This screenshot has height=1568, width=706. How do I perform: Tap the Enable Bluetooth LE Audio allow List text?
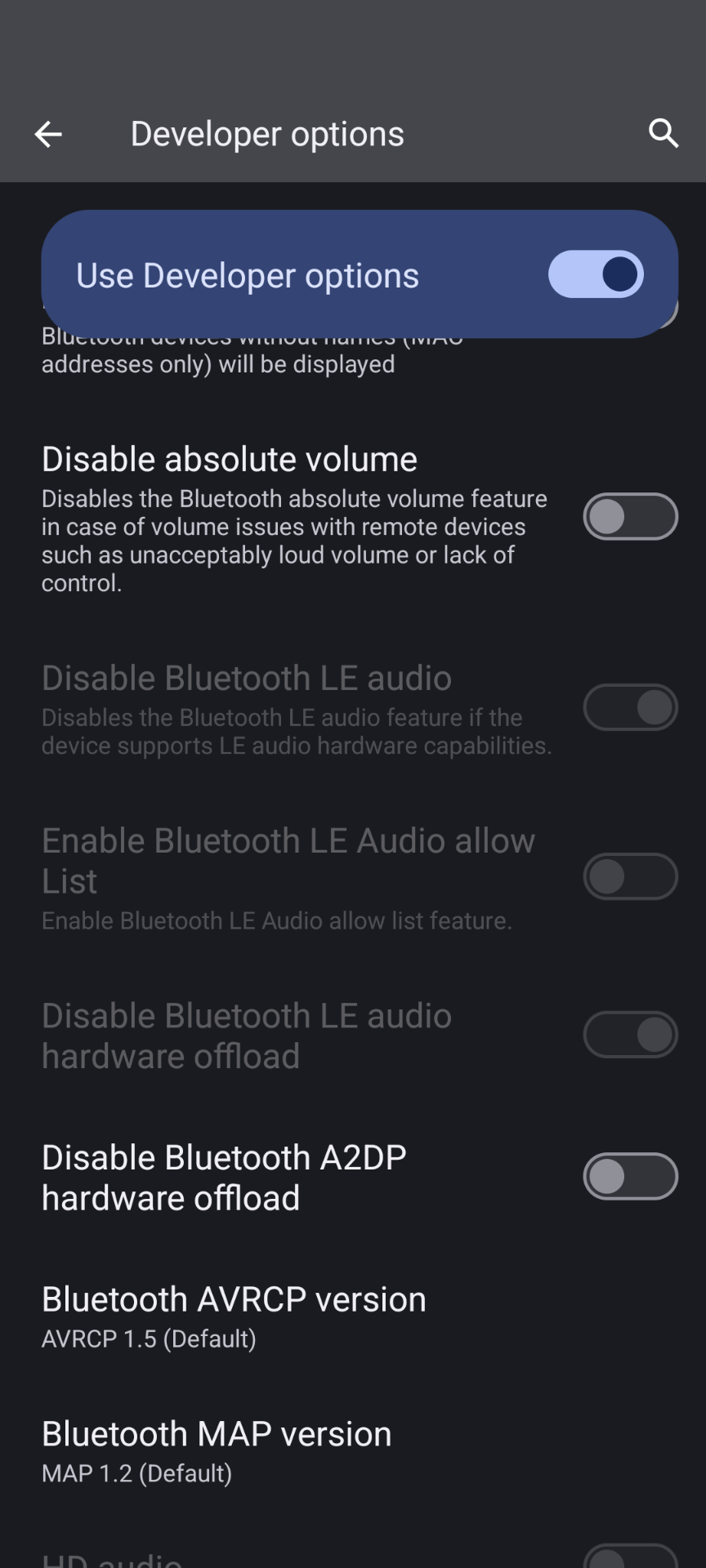point(288,859)
